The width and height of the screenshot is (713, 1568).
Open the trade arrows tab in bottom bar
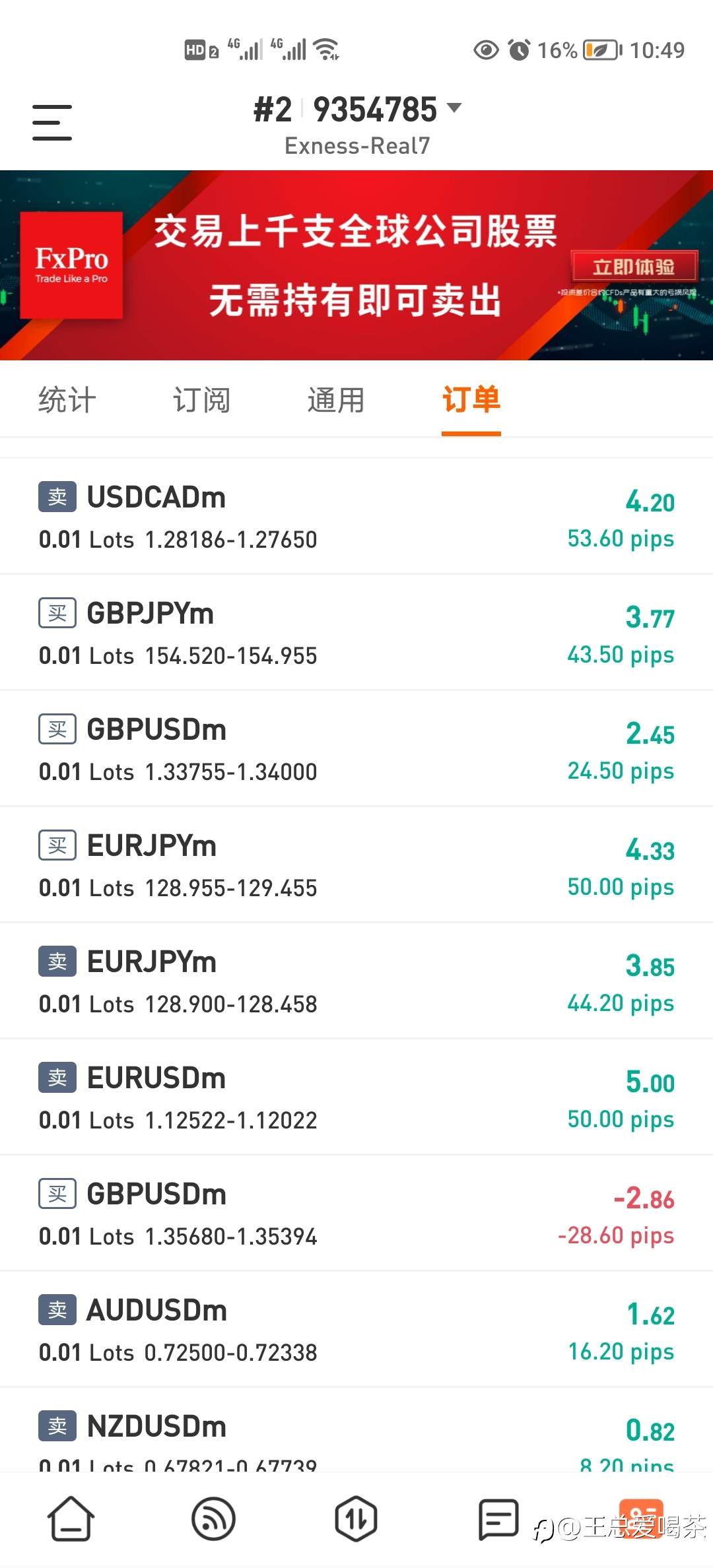coord(356,1519)
